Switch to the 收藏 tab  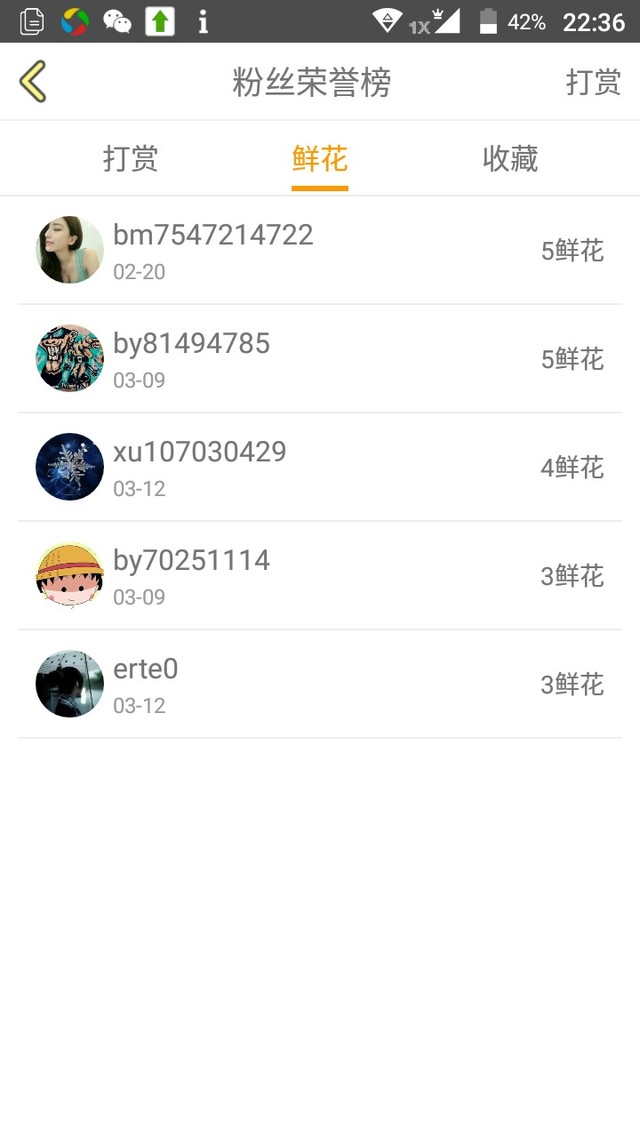point(510,159)
